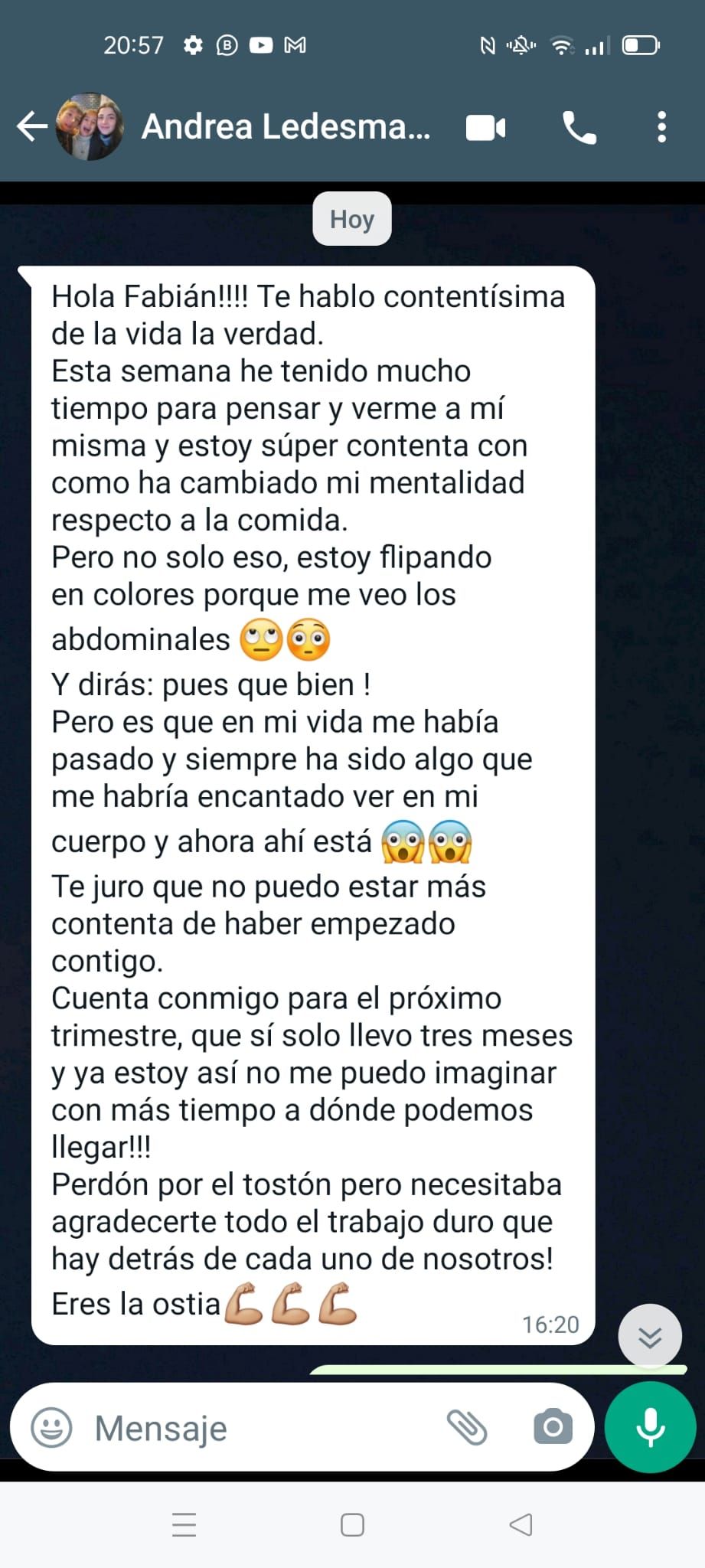
Task: Go to the home screen
Action: [352, 1525]
